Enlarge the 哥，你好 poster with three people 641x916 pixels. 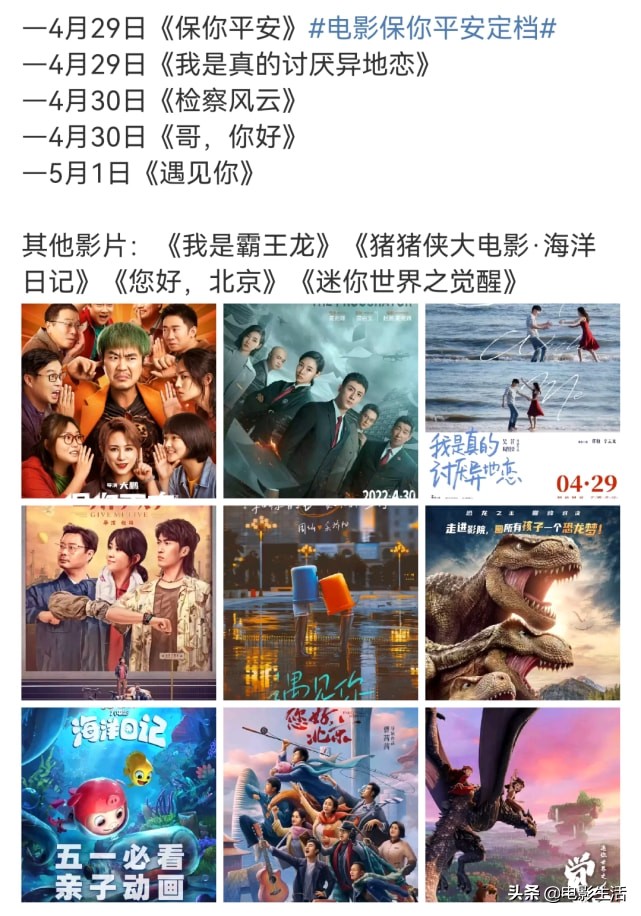point(118,602)
